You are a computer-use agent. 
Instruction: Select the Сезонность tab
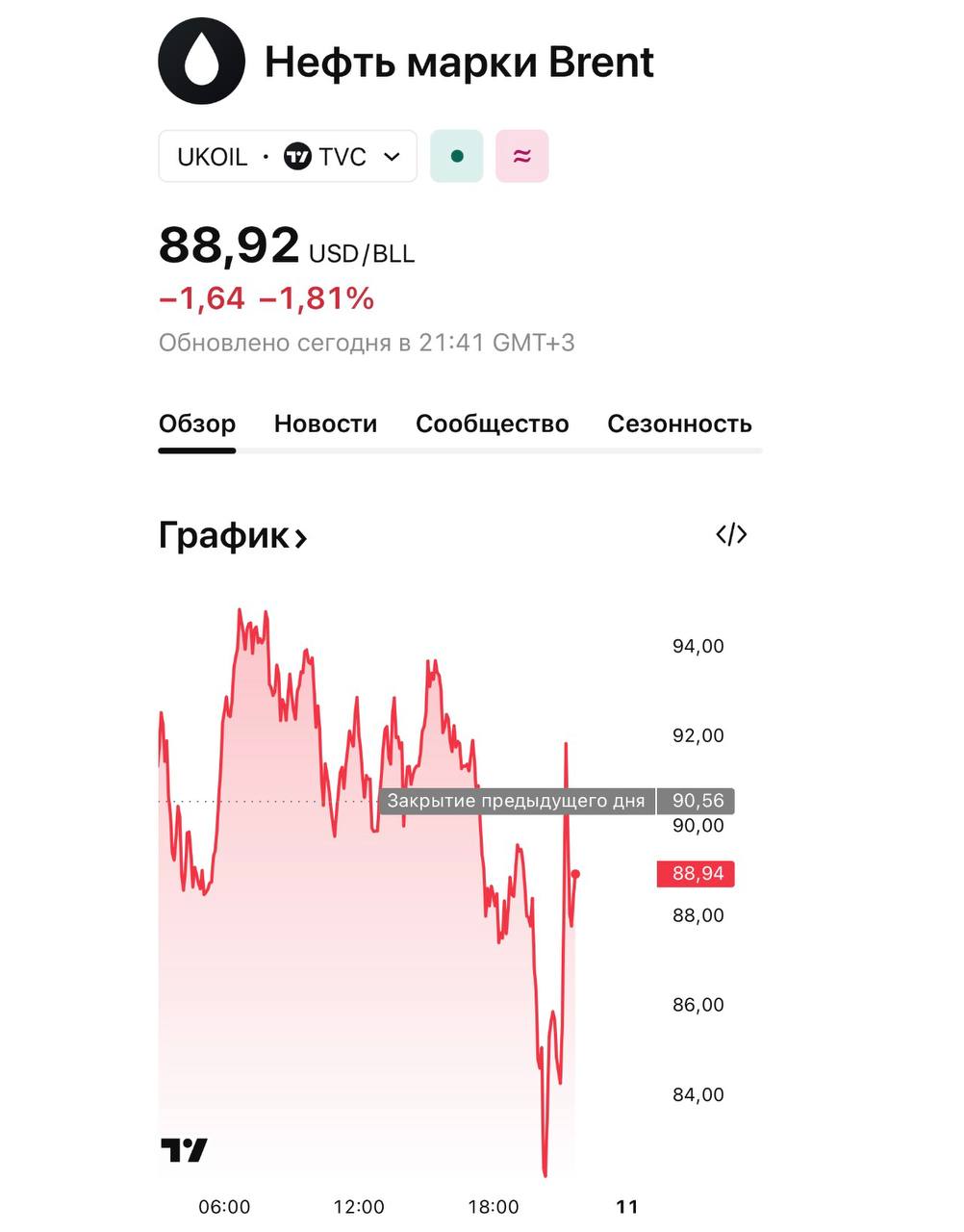tap(679, 424)
